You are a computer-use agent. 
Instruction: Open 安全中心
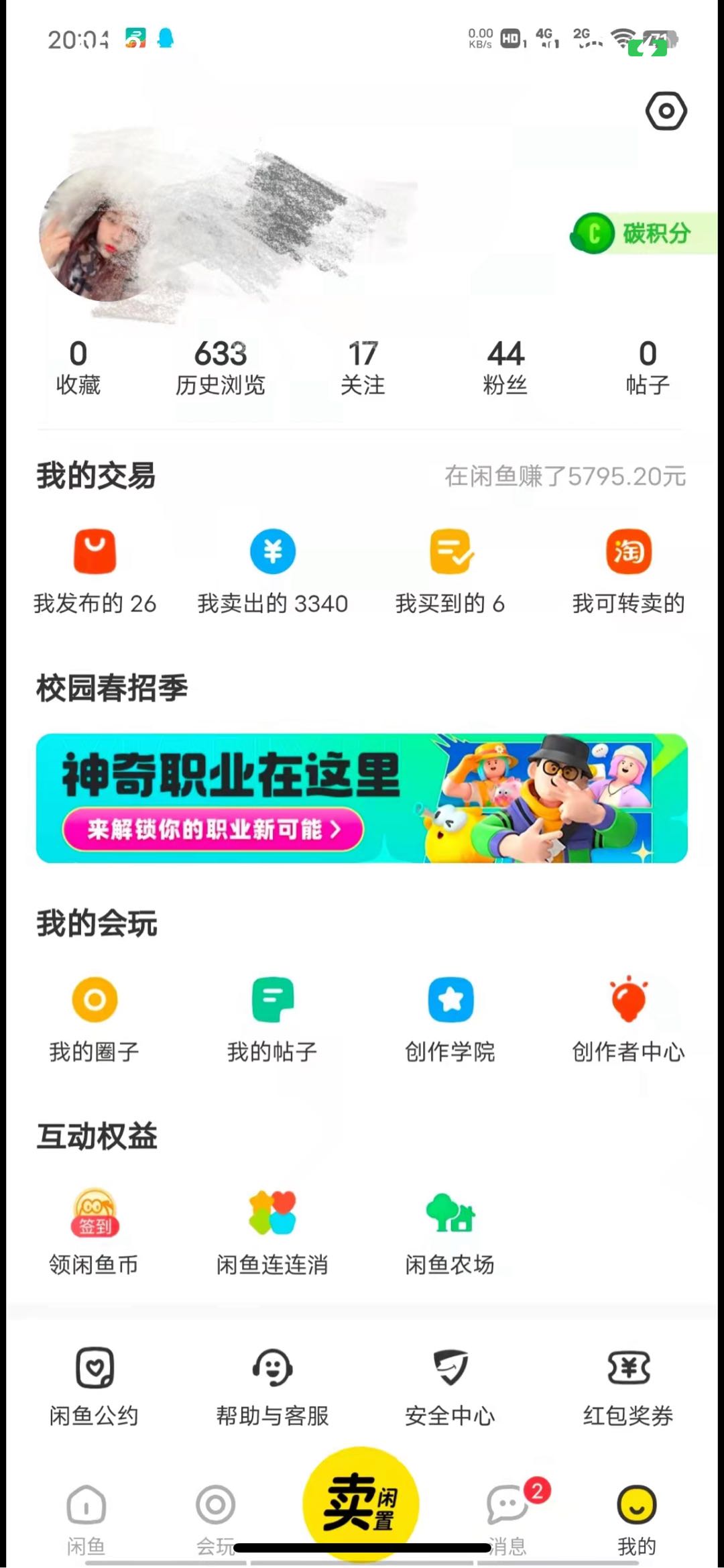pos(450,1386)
